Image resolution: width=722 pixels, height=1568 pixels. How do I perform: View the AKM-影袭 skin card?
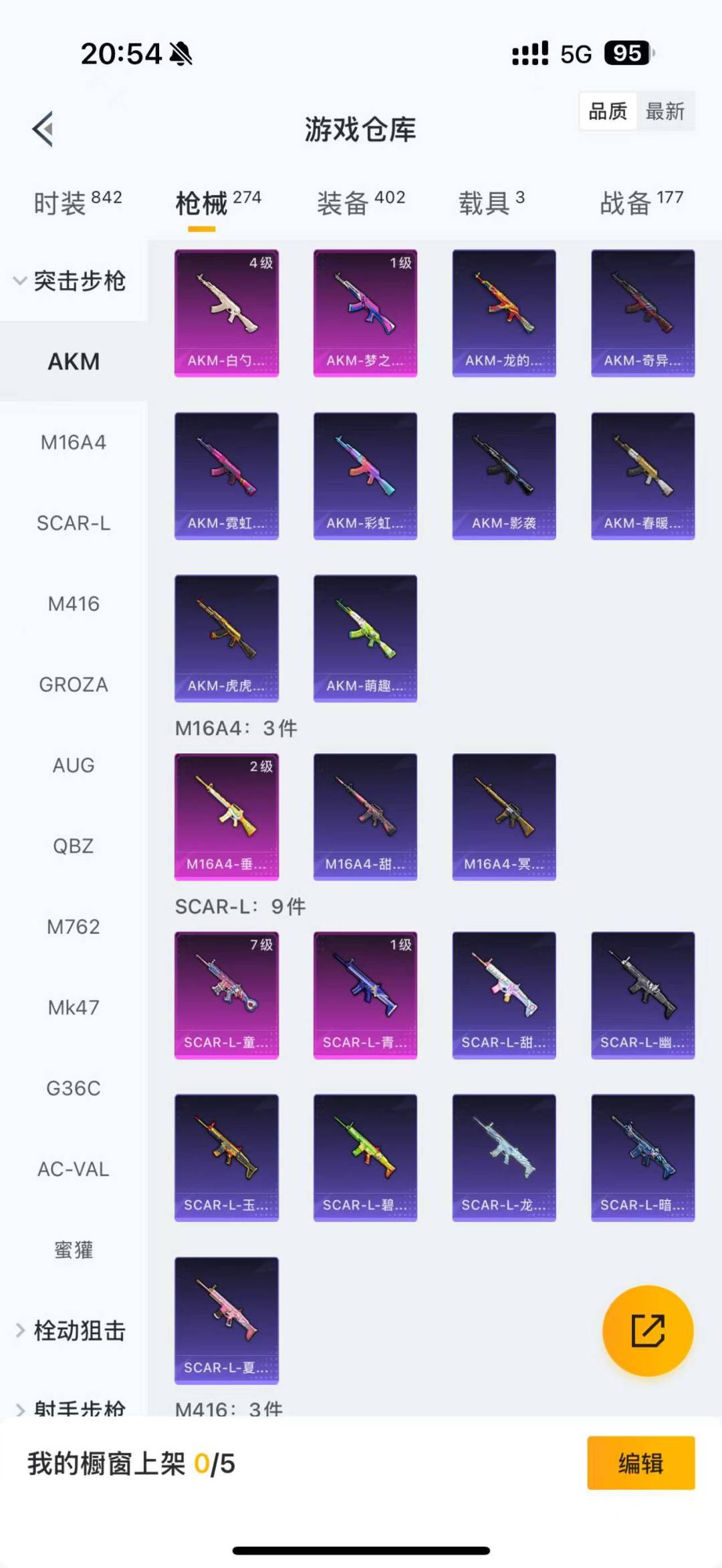pyautogui.click(x=504, y=475)
